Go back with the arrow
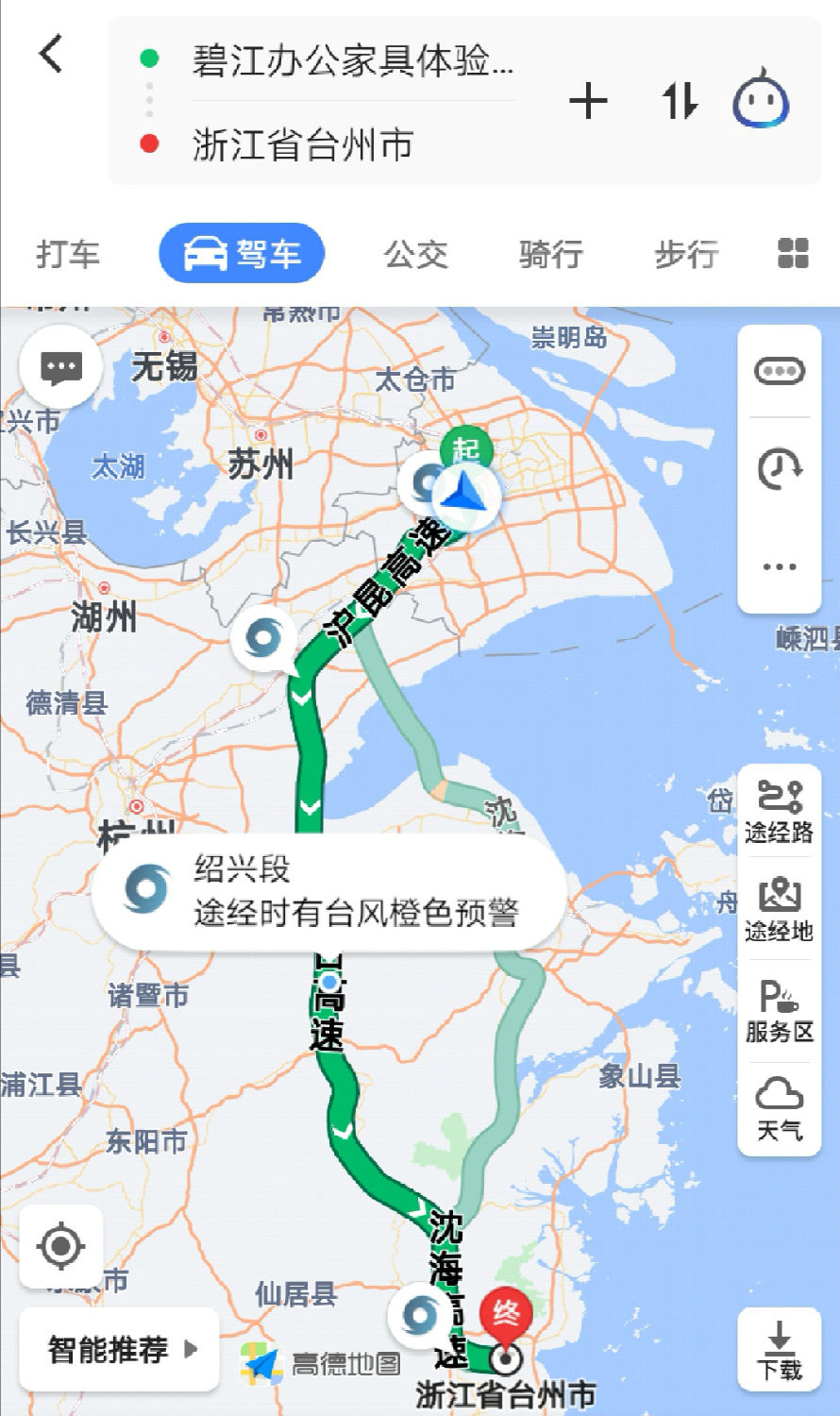Viewport: 840px width, 1416px height. pyautogui.click(x=49, y=55)
